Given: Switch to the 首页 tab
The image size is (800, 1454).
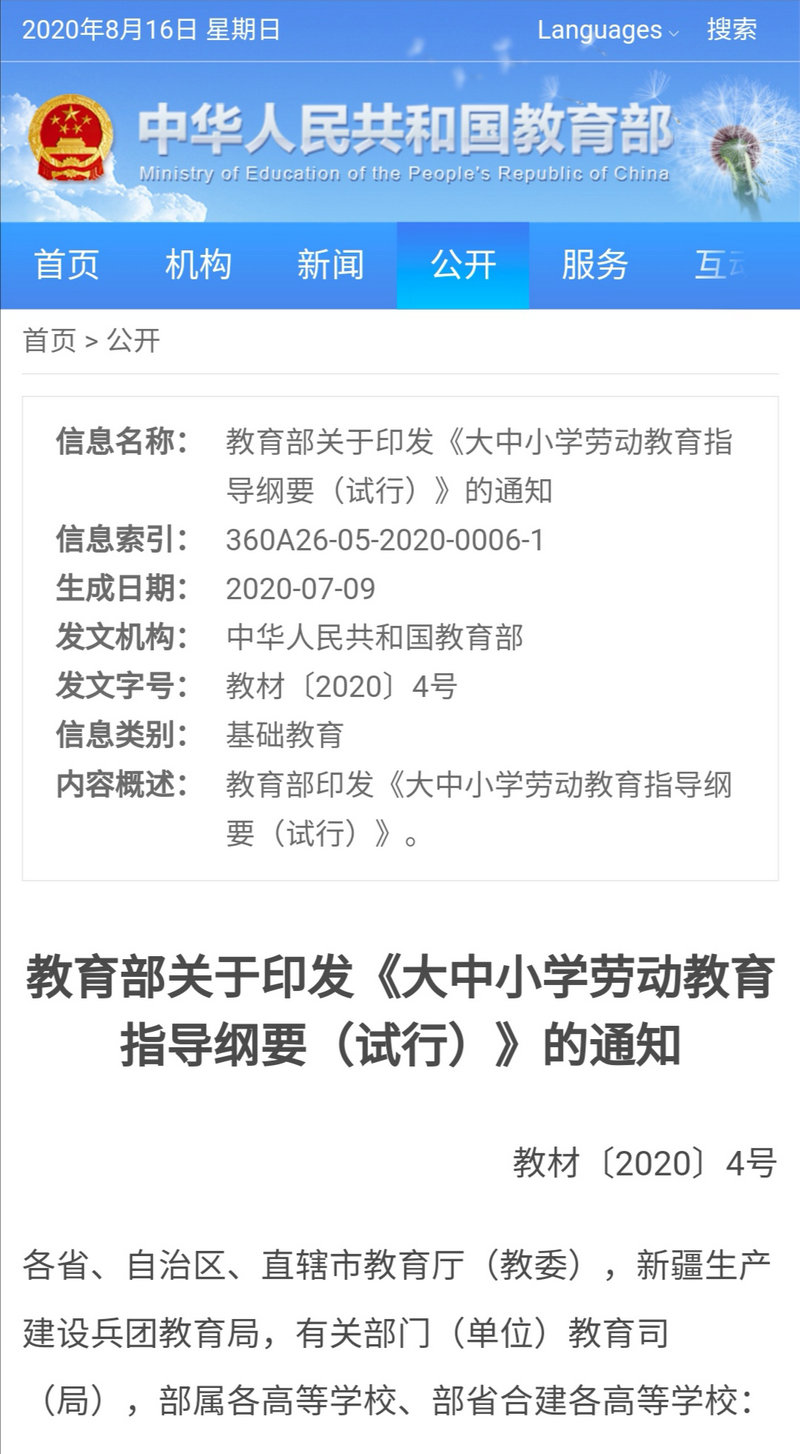Looking at the screenshot, I should tap(67, 264).
